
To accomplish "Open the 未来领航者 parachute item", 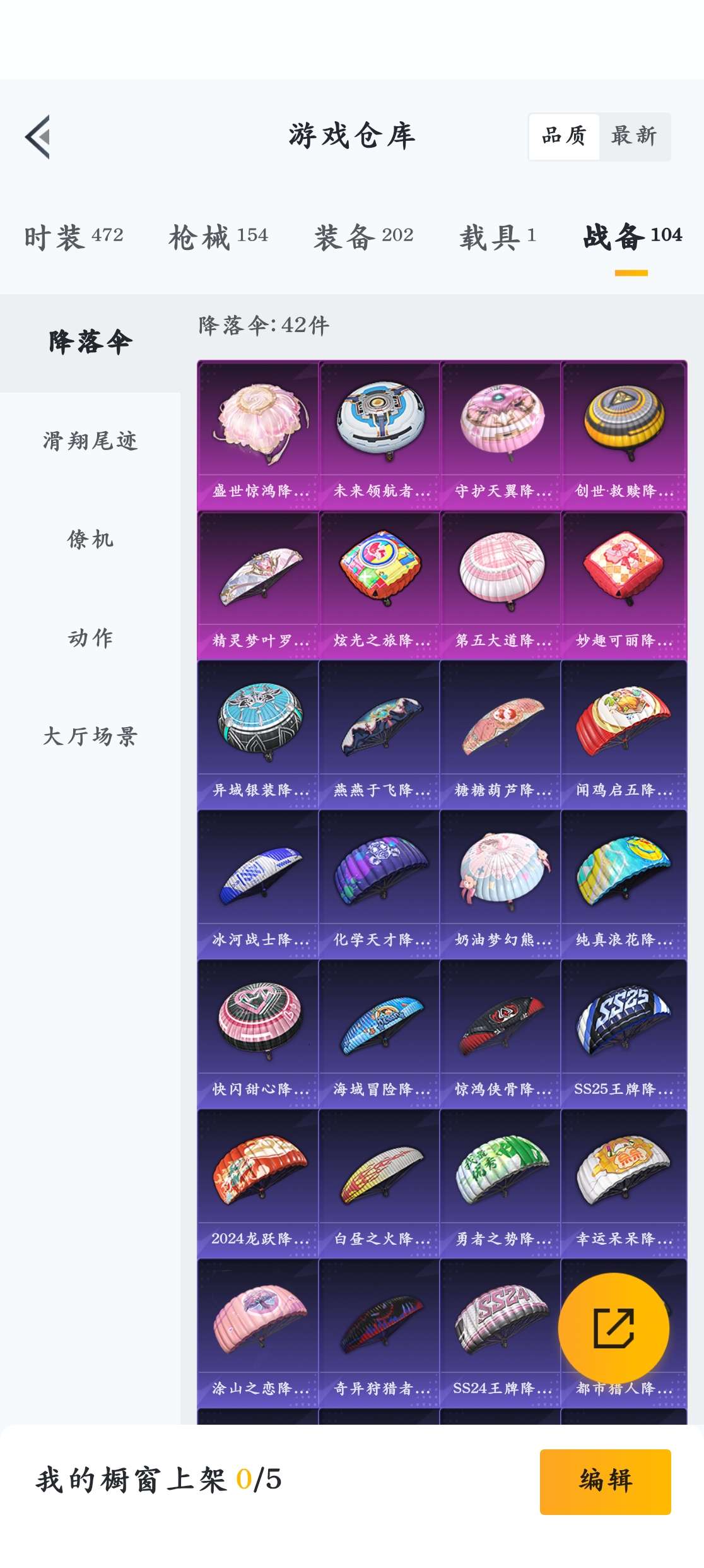I will 379,436.
